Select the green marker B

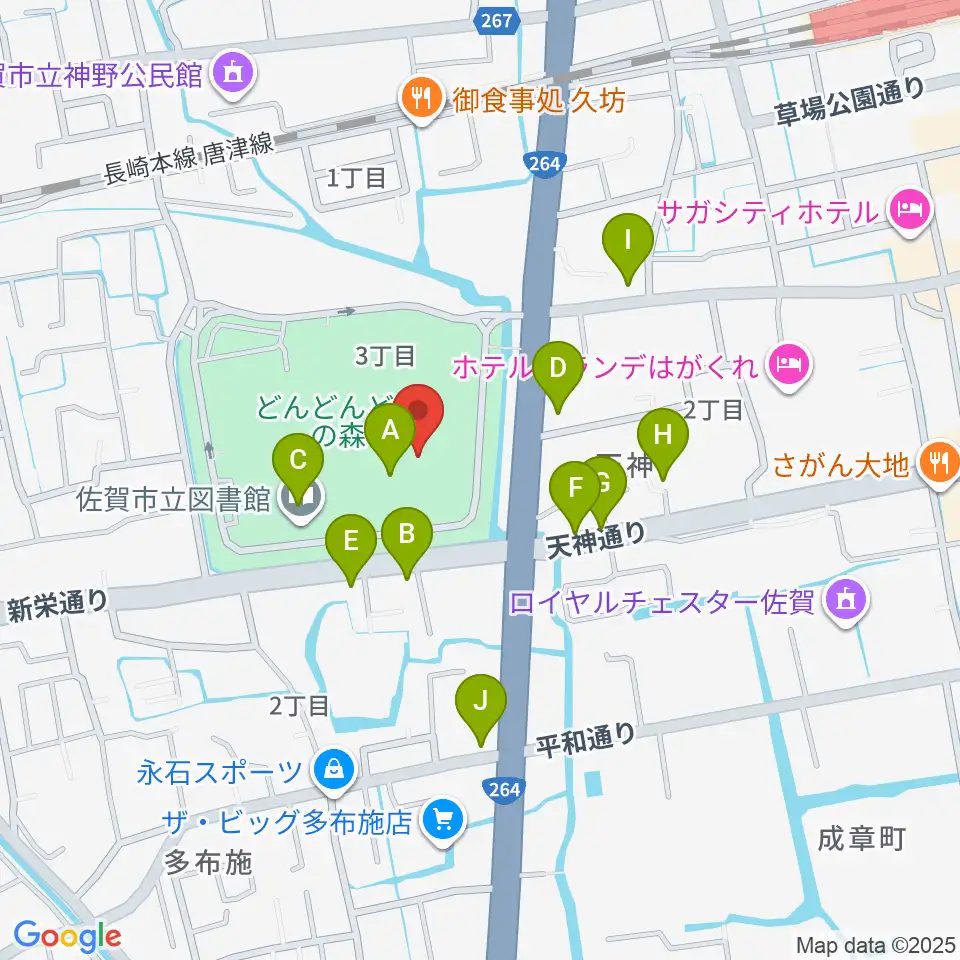click(407, 542)
